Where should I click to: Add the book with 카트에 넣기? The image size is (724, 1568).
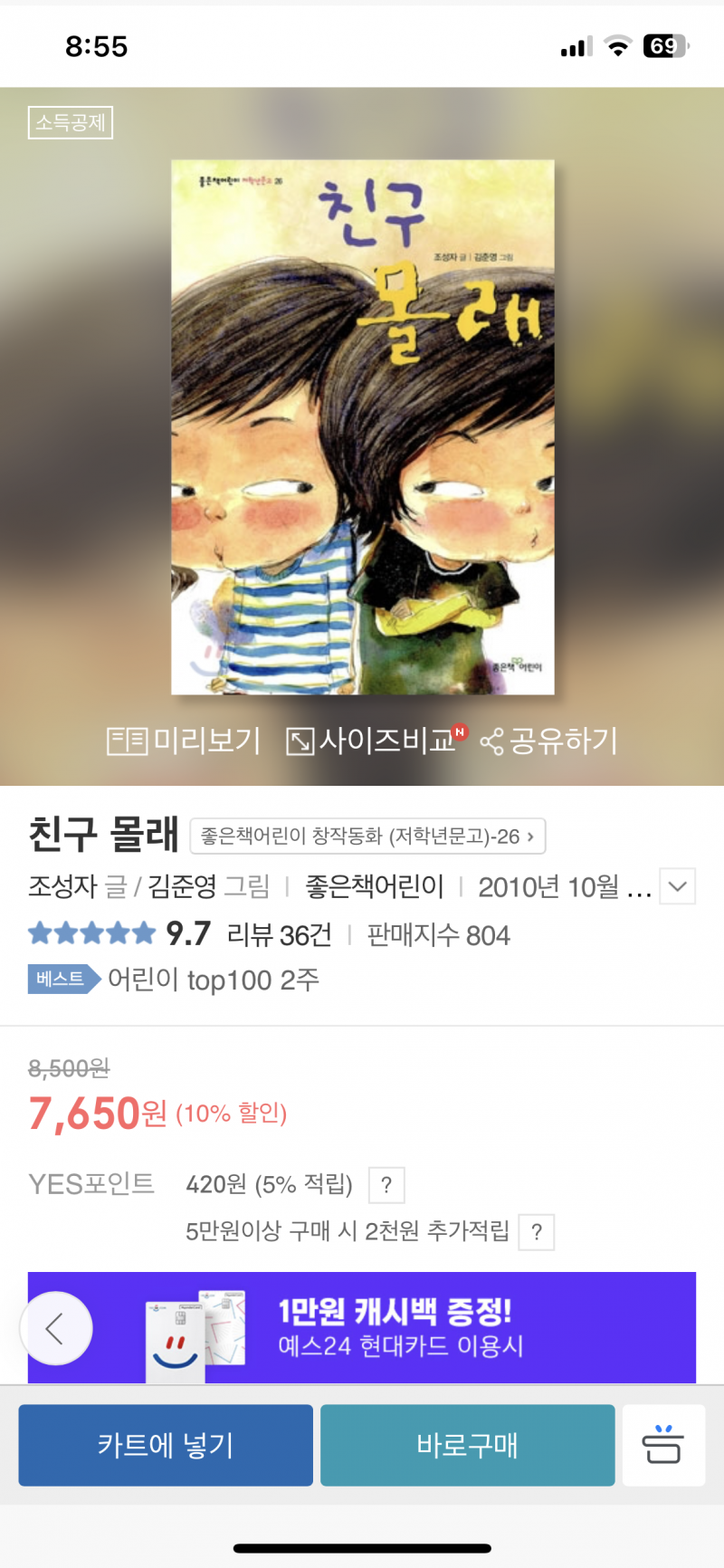click(166, 1445)
